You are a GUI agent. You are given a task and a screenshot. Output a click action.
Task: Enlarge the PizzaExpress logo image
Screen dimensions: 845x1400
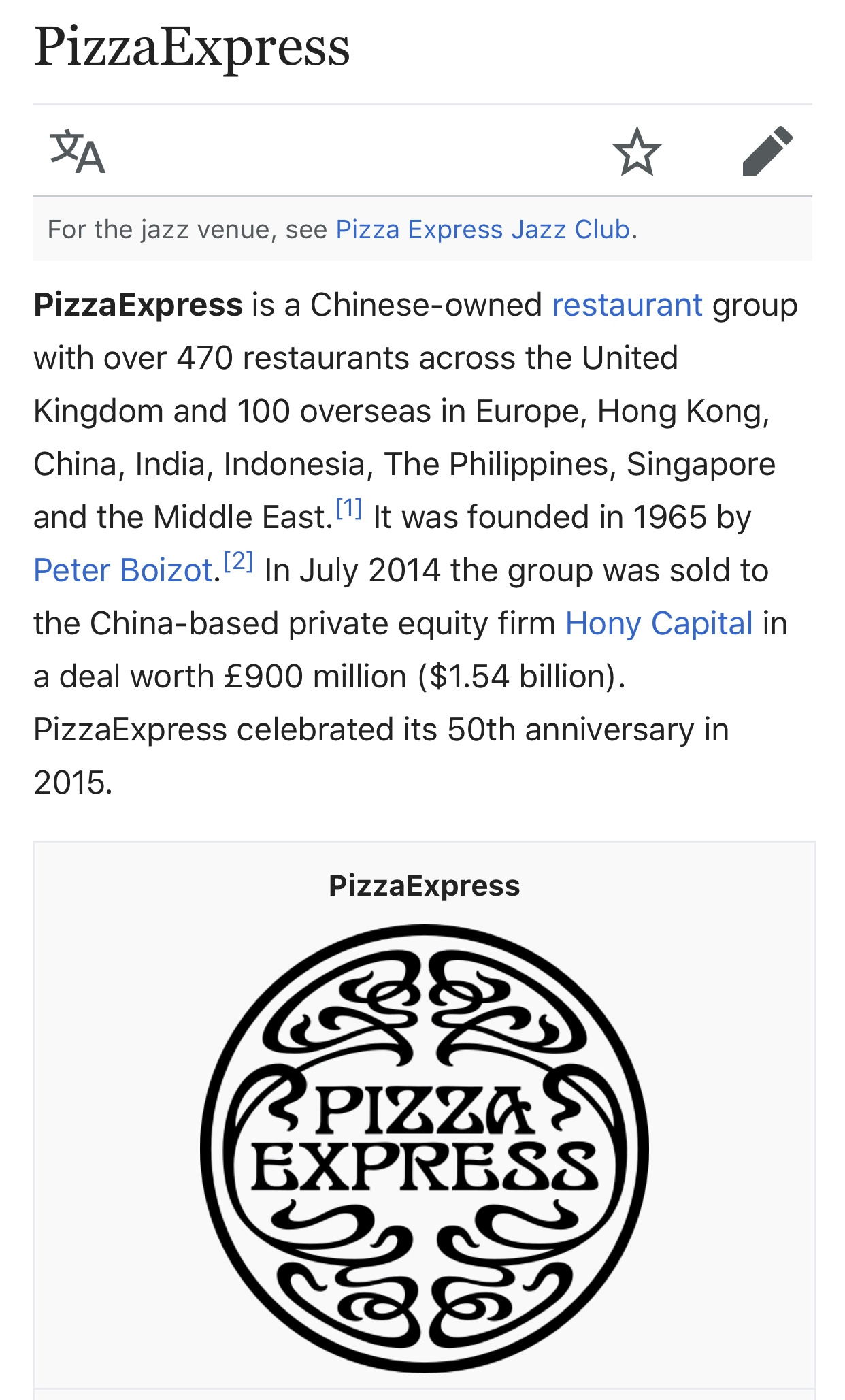424,1147
